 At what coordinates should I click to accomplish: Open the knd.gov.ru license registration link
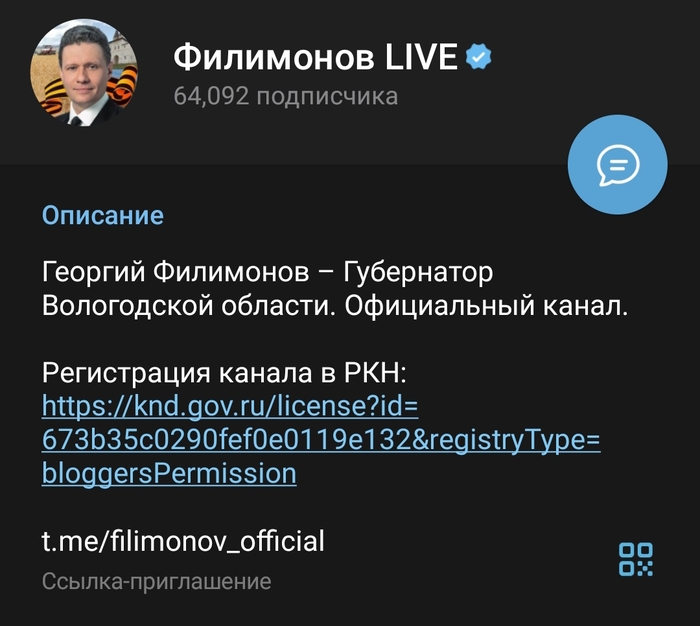320,439
